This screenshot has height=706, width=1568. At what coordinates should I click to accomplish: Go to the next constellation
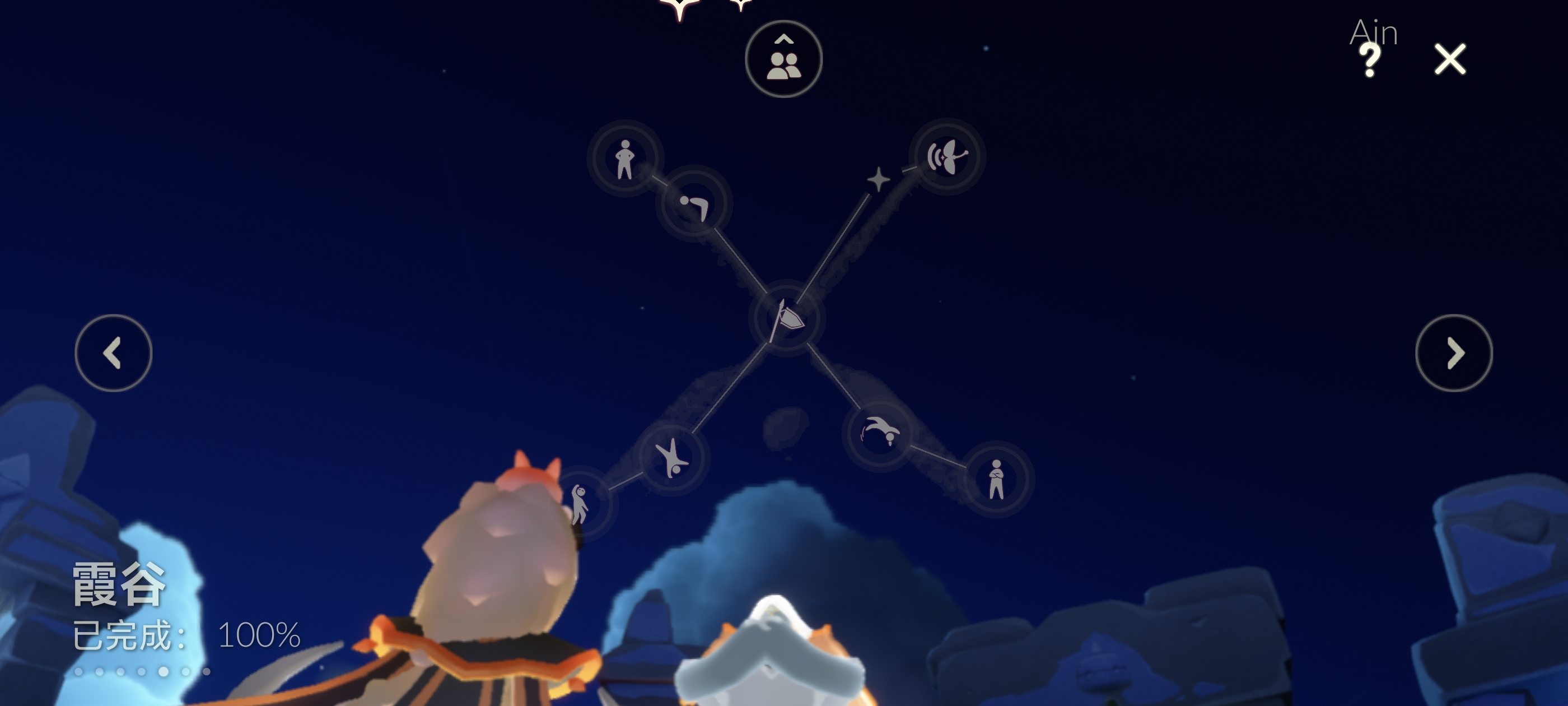1454,352
